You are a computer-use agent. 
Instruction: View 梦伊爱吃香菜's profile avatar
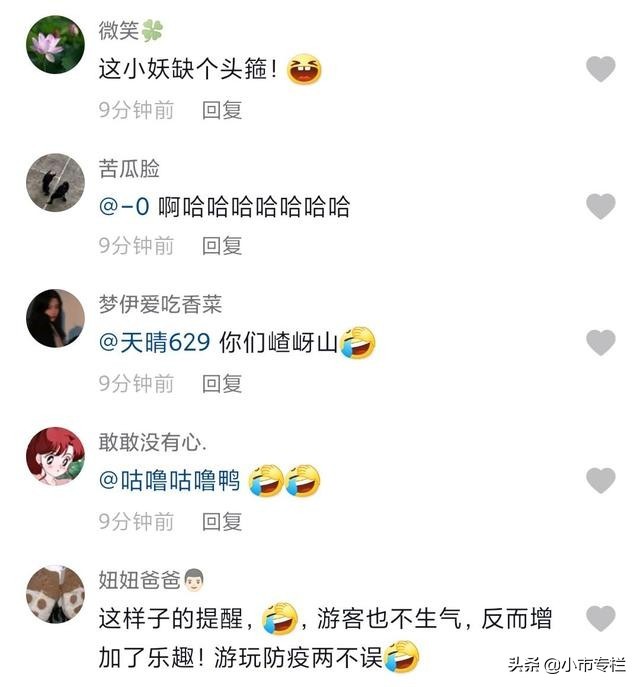coord(54,319)
